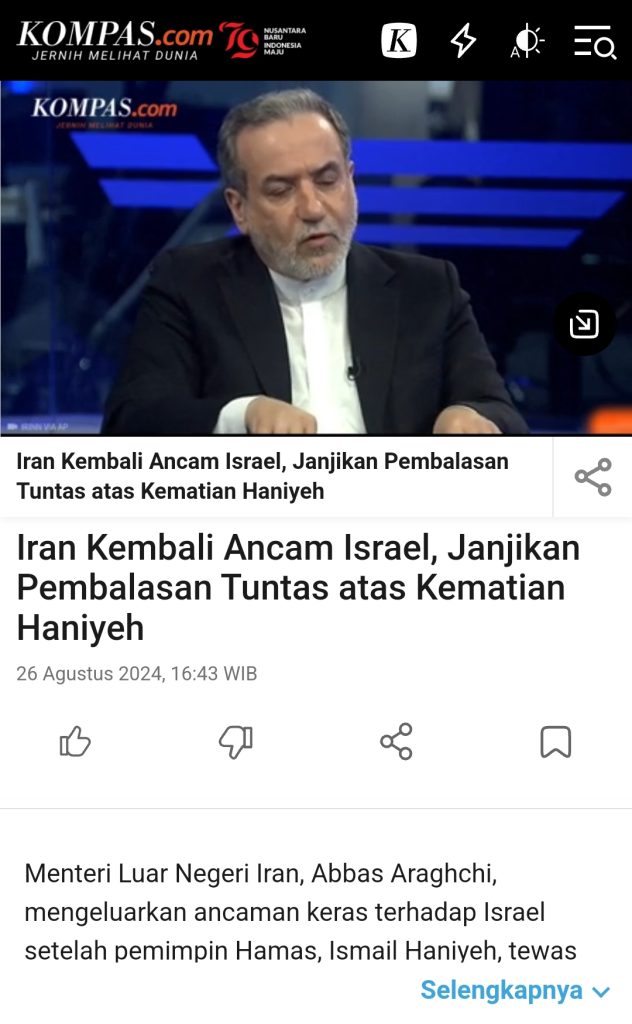632x1024 pixels.
Task: Open the menu and search icon
Action: (593, 42)
